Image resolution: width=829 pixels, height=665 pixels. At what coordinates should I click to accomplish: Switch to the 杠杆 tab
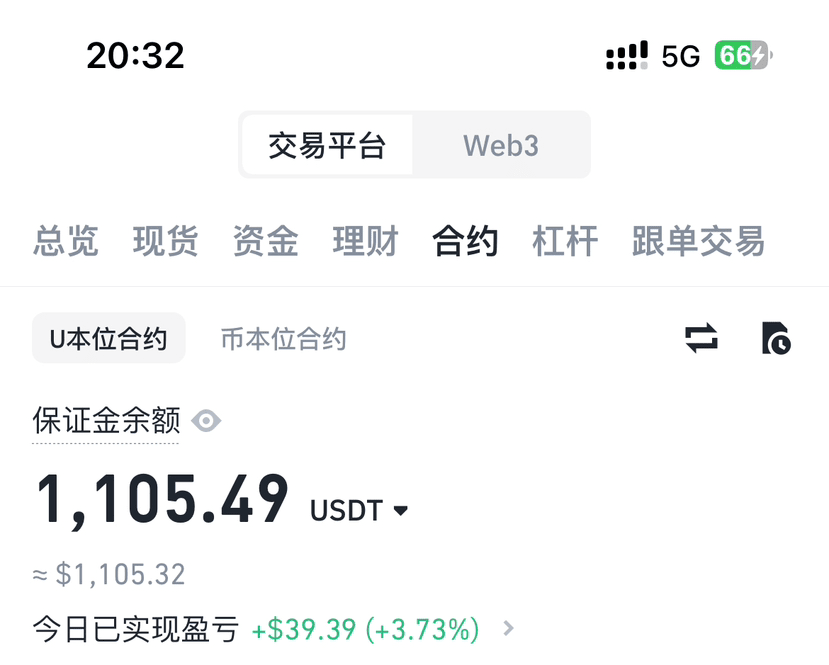565,241
